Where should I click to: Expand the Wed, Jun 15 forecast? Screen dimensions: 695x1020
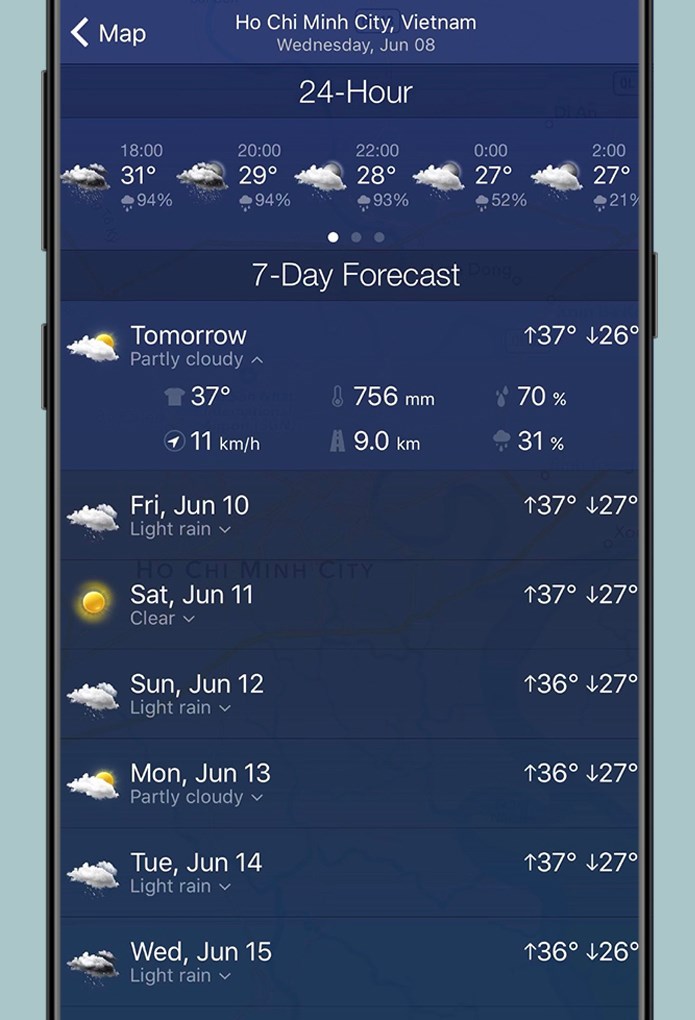(225, 976)
